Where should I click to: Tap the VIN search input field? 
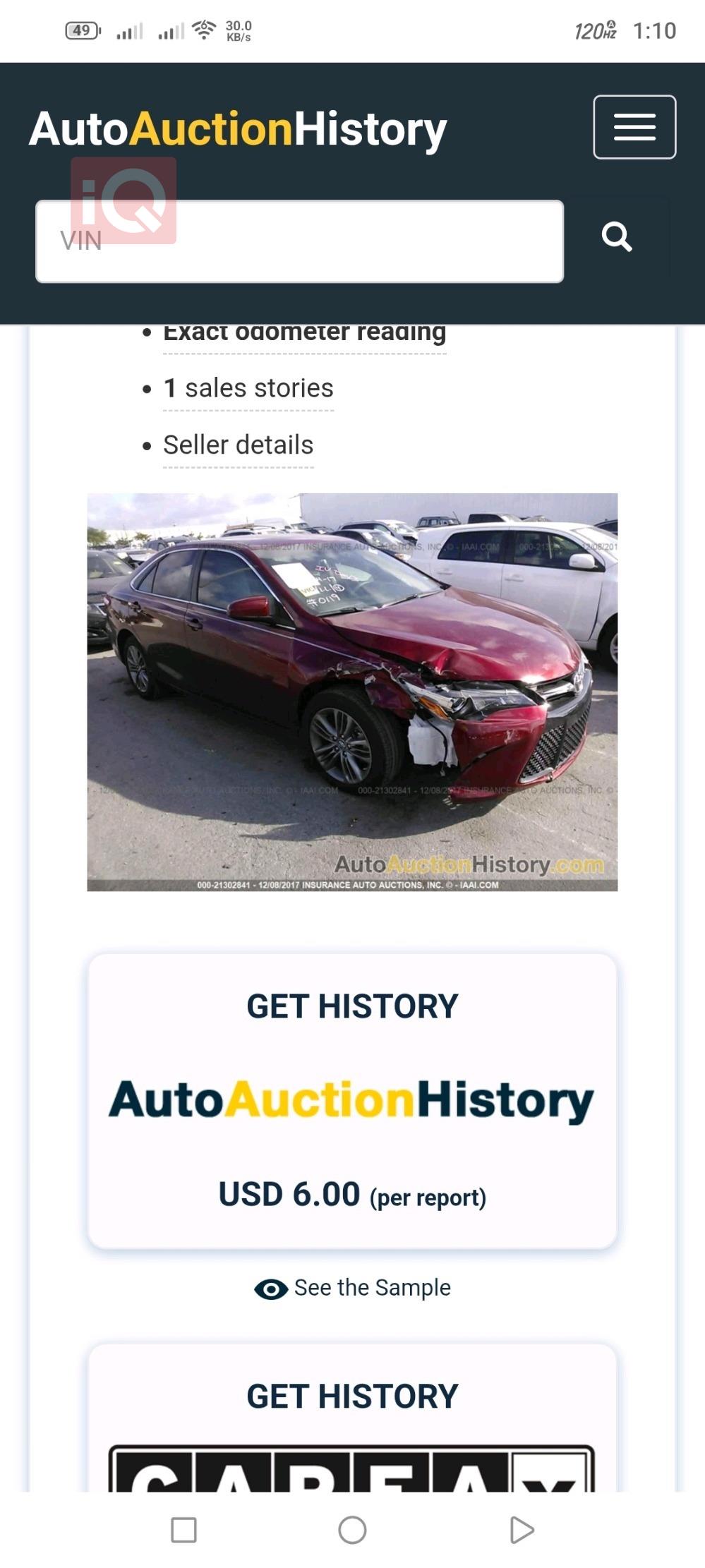[299, 241]
